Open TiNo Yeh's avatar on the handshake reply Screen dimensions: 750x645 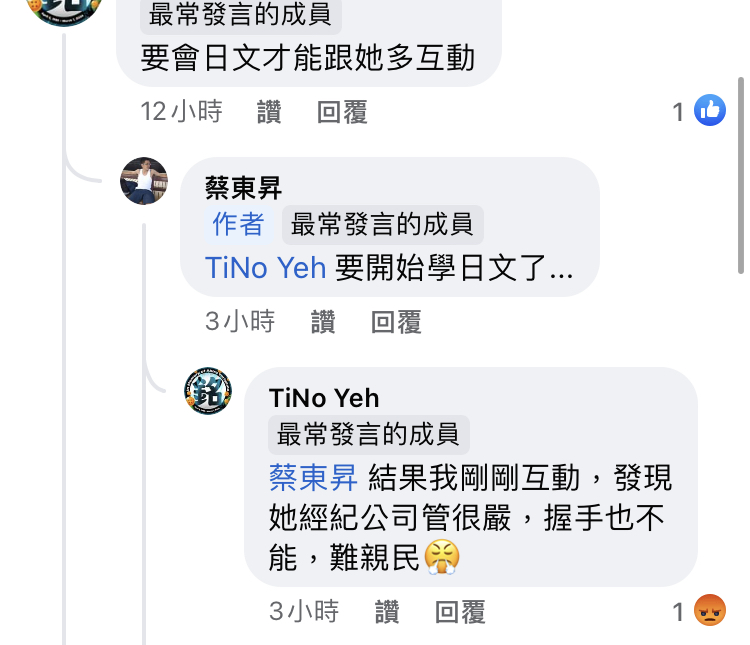[208, 391]
